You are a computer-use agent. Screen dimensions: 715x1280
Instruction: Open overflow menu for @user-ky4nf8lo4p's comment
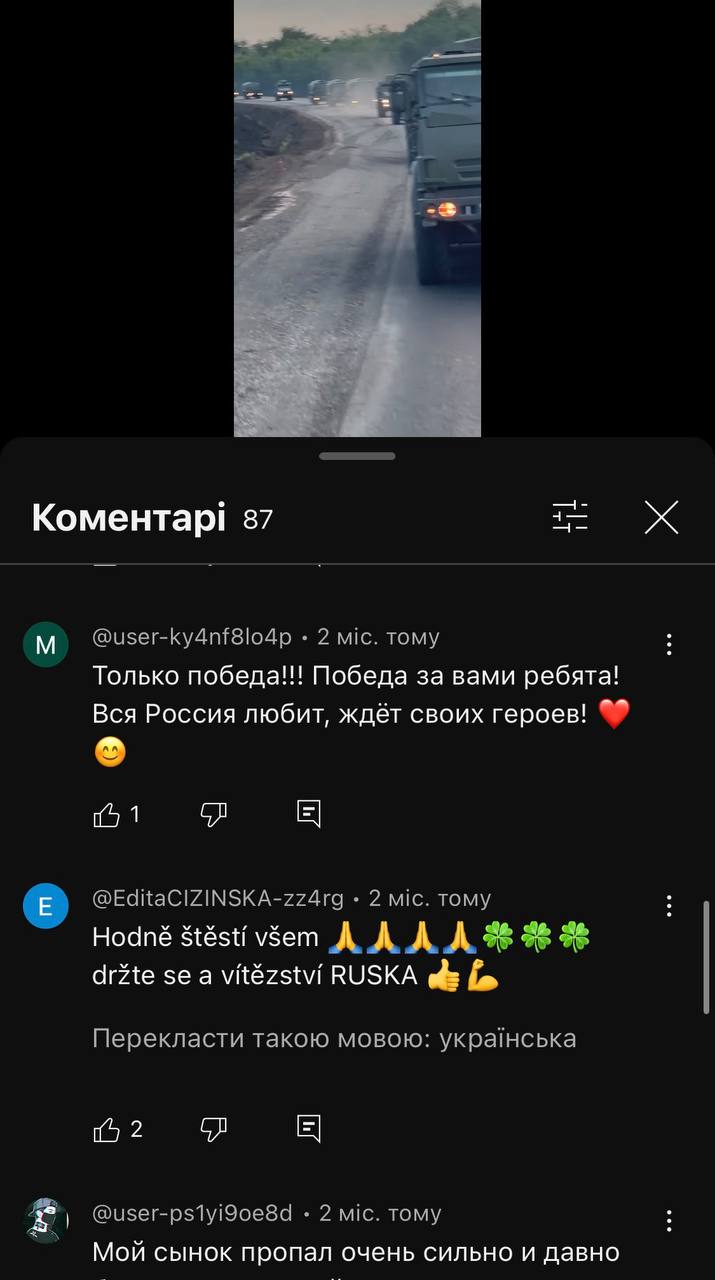(669, 644)
